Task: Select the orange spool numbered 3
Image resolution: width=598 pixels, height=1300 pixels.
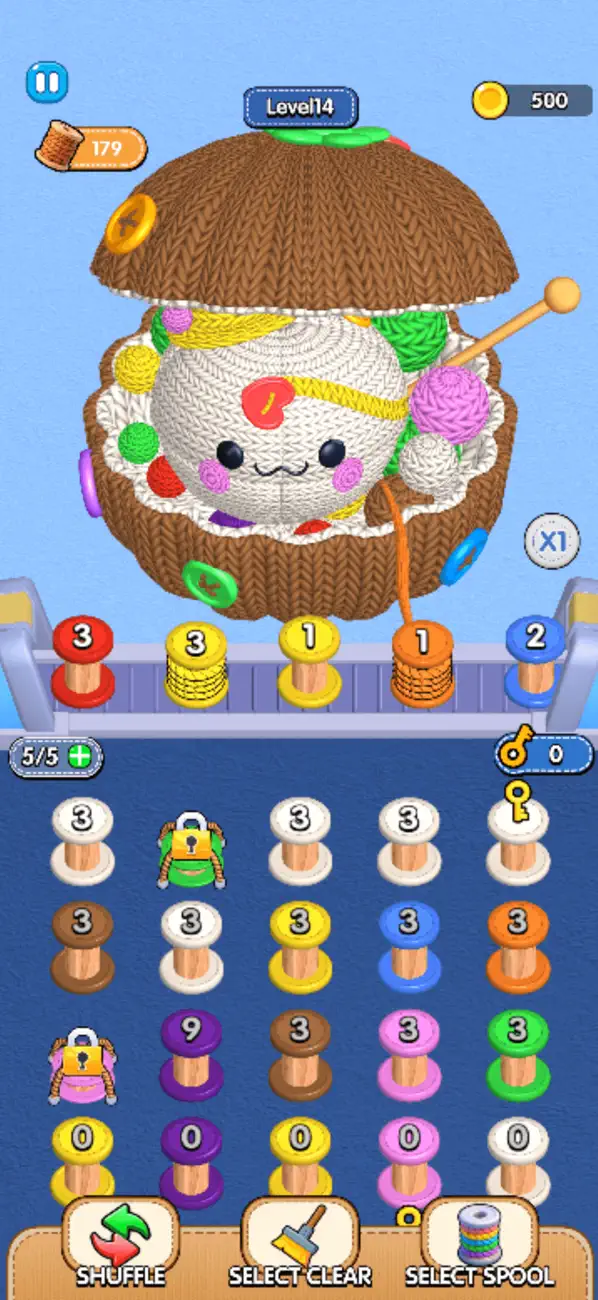Action: click(x=518, y=946)
